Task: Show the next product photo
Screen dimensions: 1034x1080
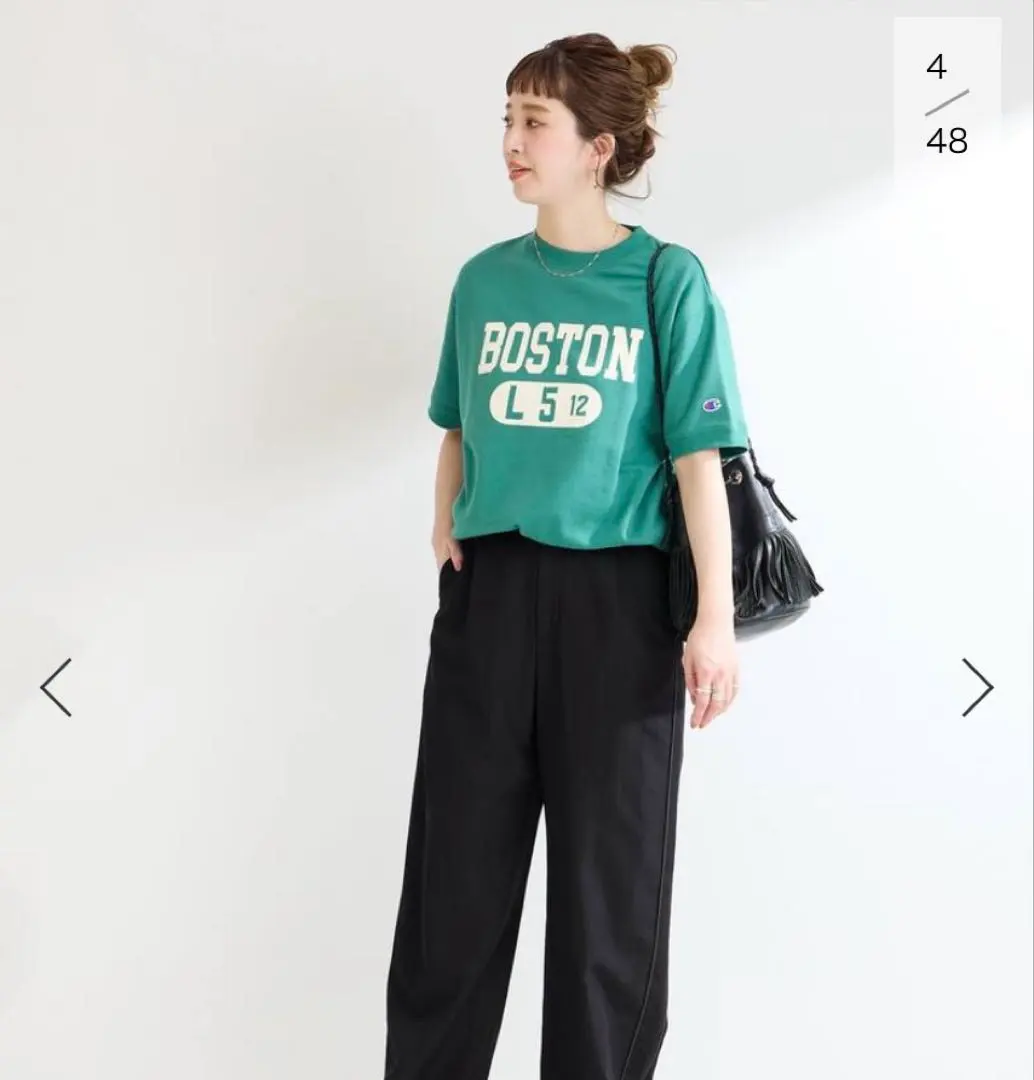Action: click(977, 687)
